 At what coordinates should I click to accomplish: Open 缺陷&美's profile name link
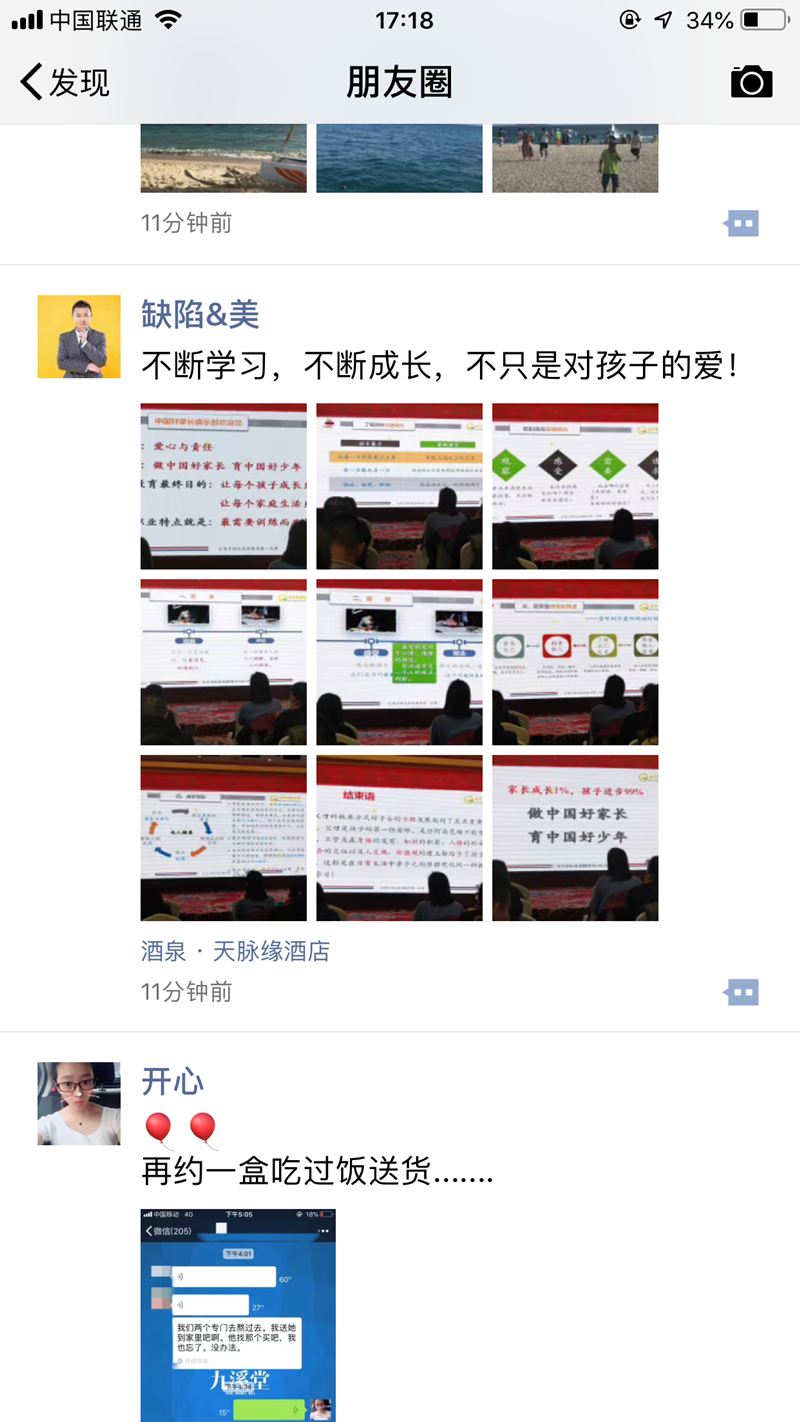click(x=200, y=315)
